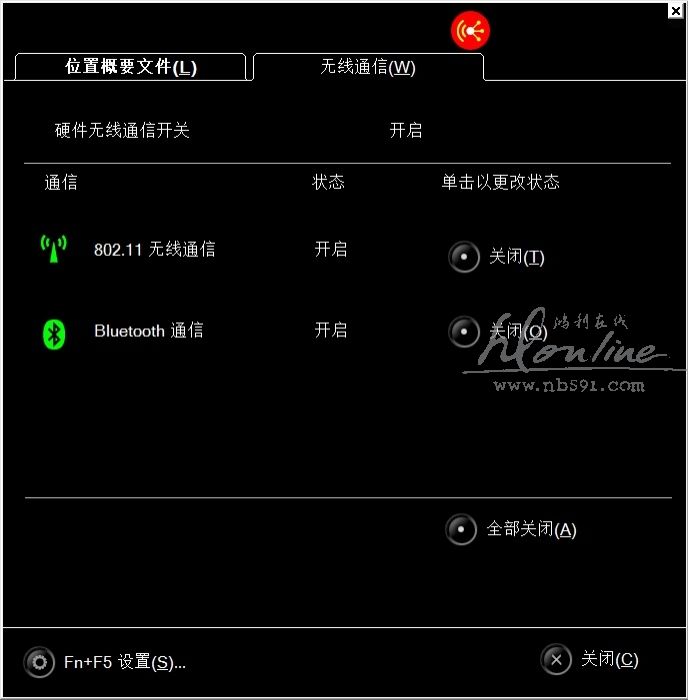Tap the 关闭(C) button
This screenshot has height=700, width=688.
click(x=556, y=659)
